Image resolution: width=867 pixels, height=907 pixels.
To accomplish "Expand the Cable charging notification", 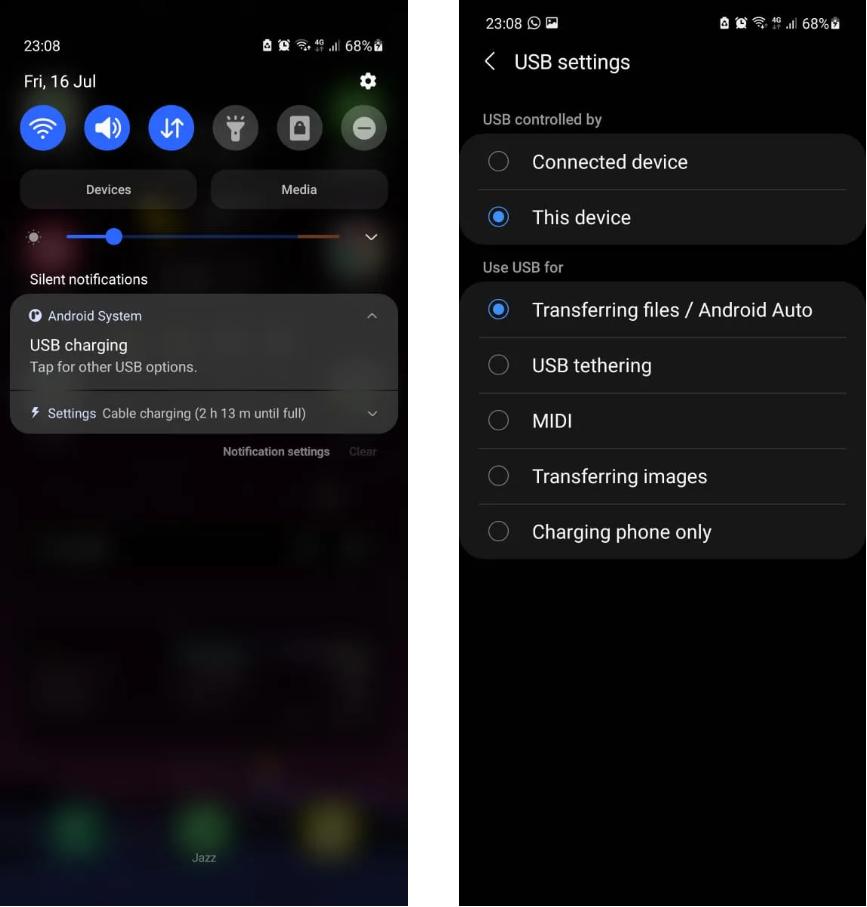I will click(x=372, y=413).
